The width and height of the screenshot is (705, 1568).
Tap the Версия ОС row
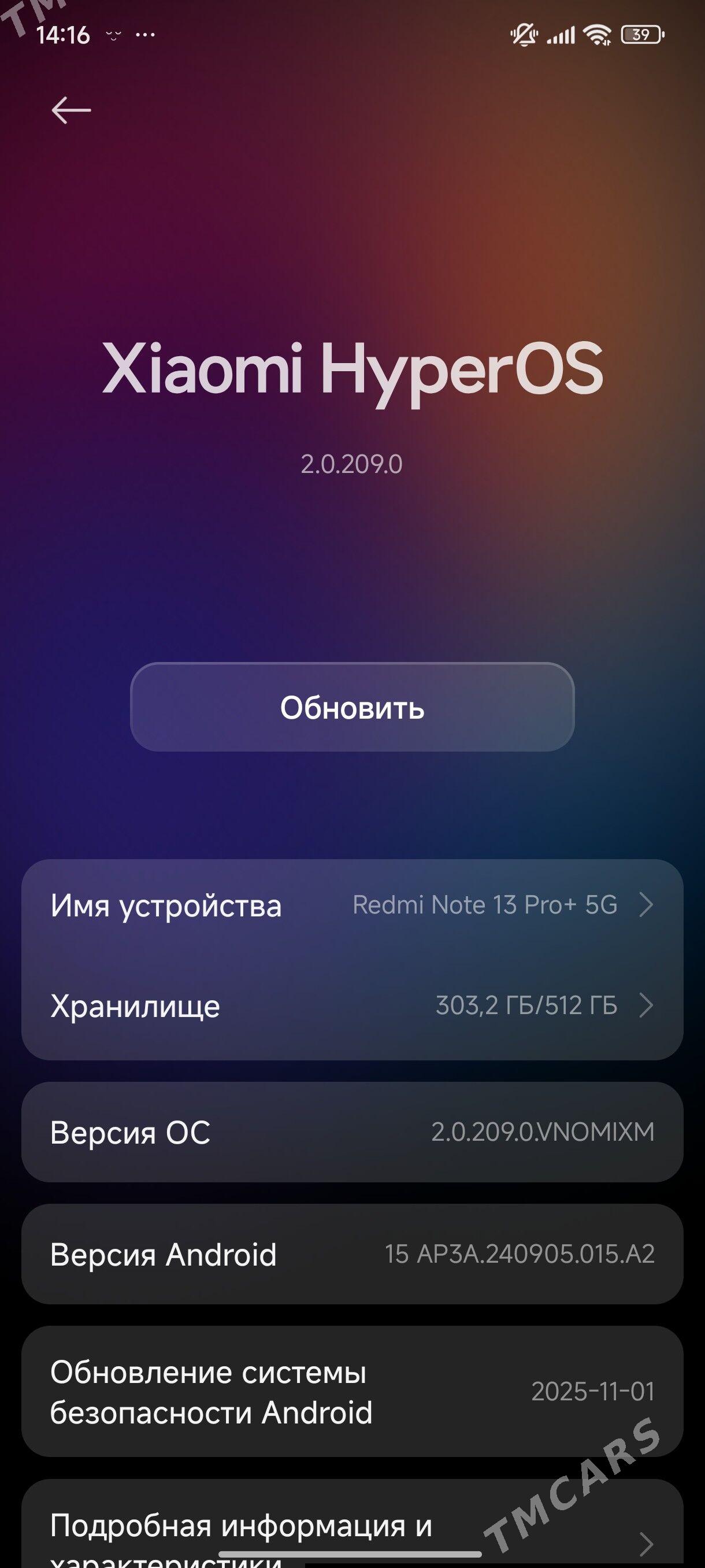(x=352, y=1132)
